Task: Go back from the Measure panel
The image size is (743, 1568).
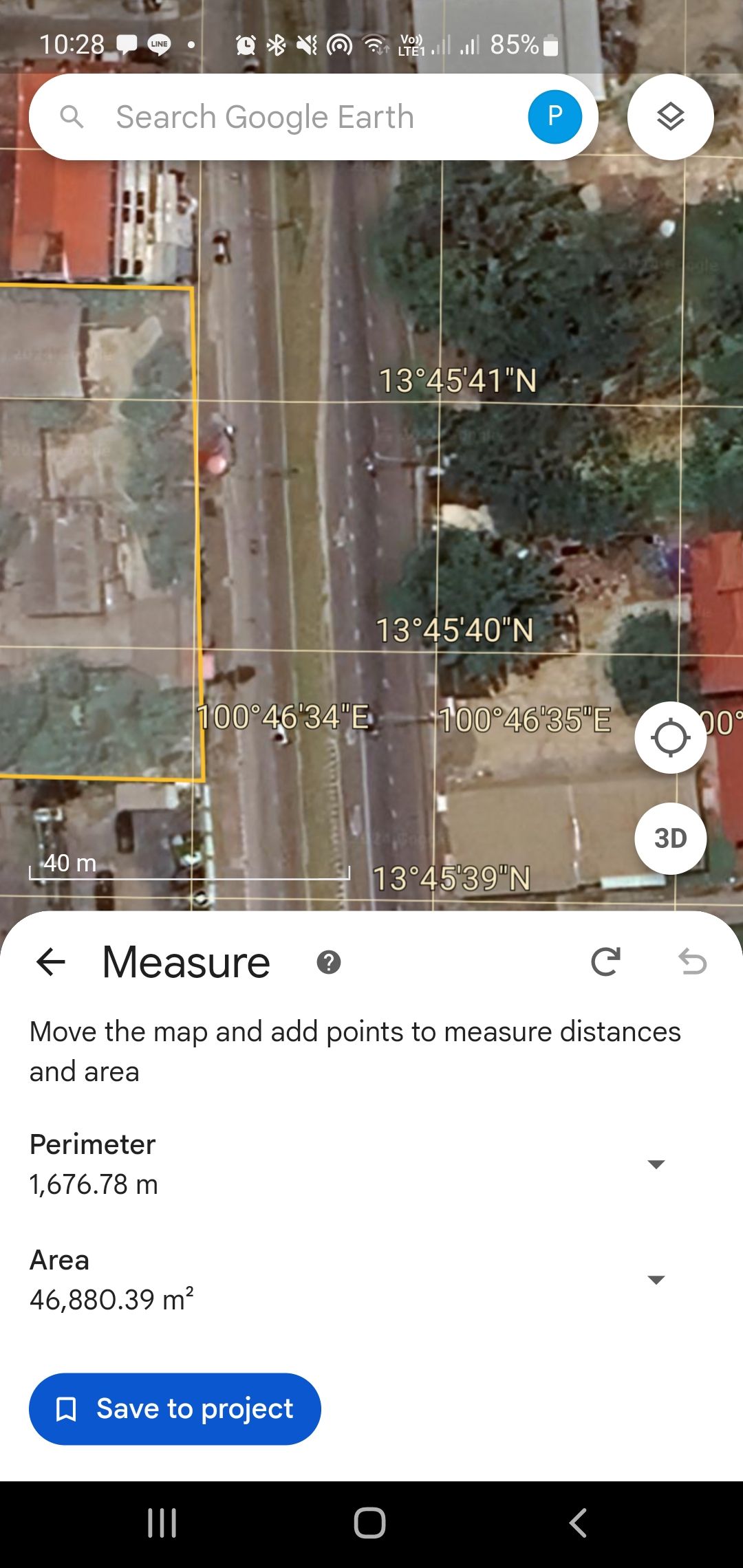Action: 51,961
